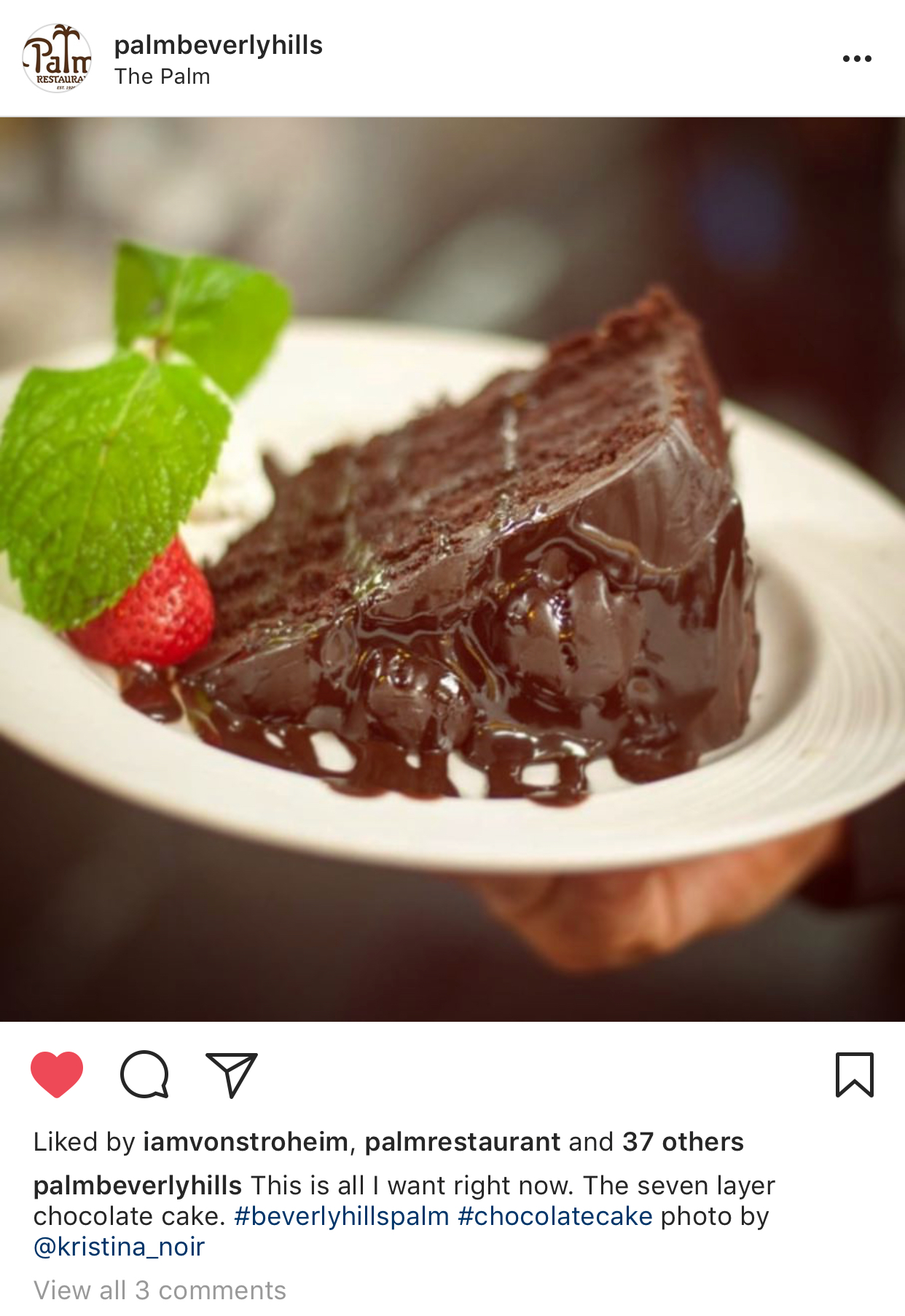The image size is (905, 1316).
Task: Unlike the post with the red heart
Action: (x=57, y=1074)
